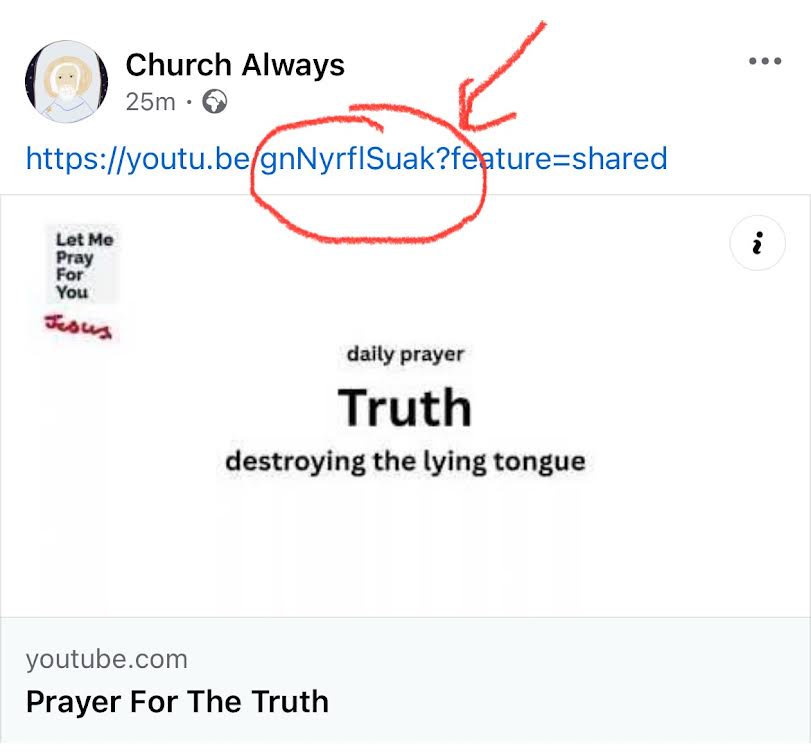
Task: Open the post's three-dot options menu
Action: (764, 62)
